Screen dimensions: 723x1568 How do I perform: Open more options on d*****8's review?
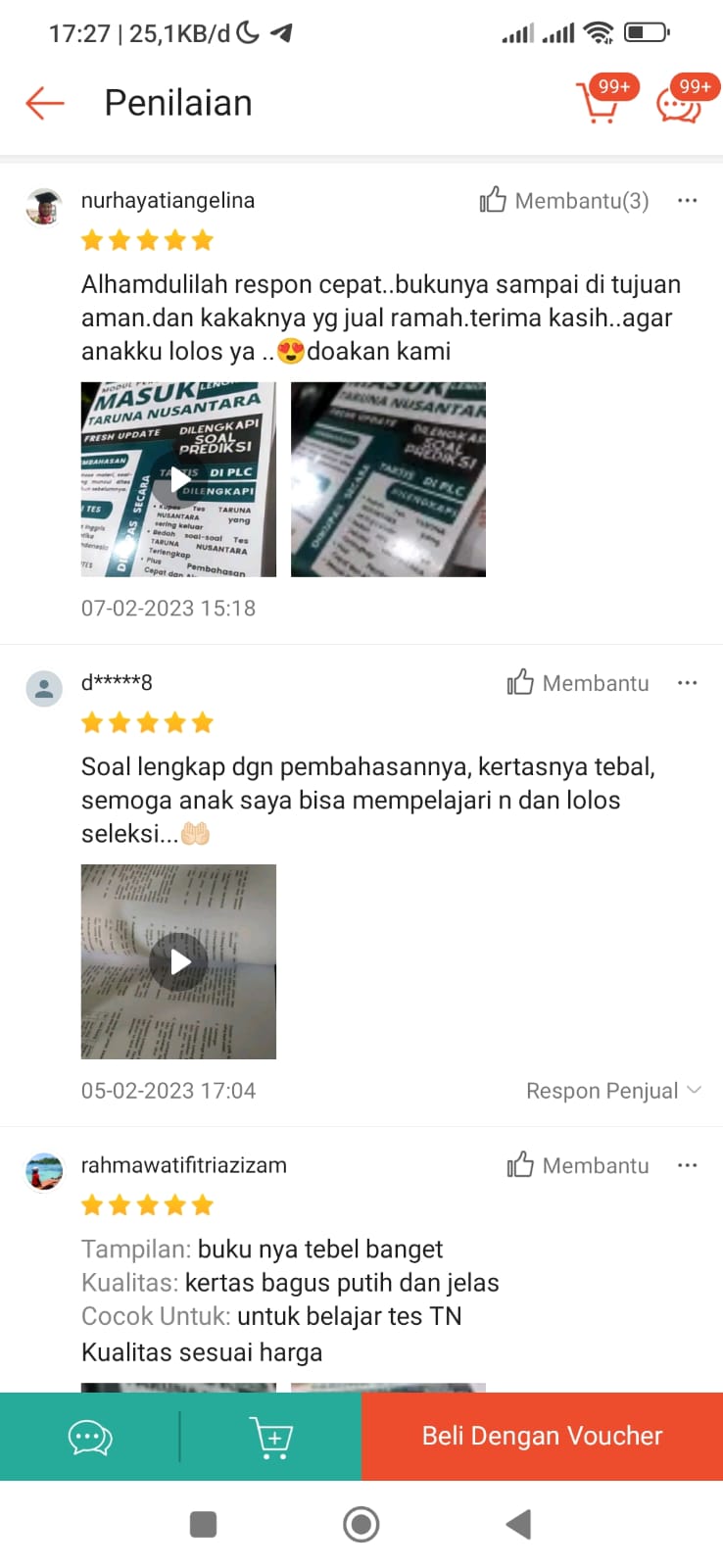click(688, 683)
